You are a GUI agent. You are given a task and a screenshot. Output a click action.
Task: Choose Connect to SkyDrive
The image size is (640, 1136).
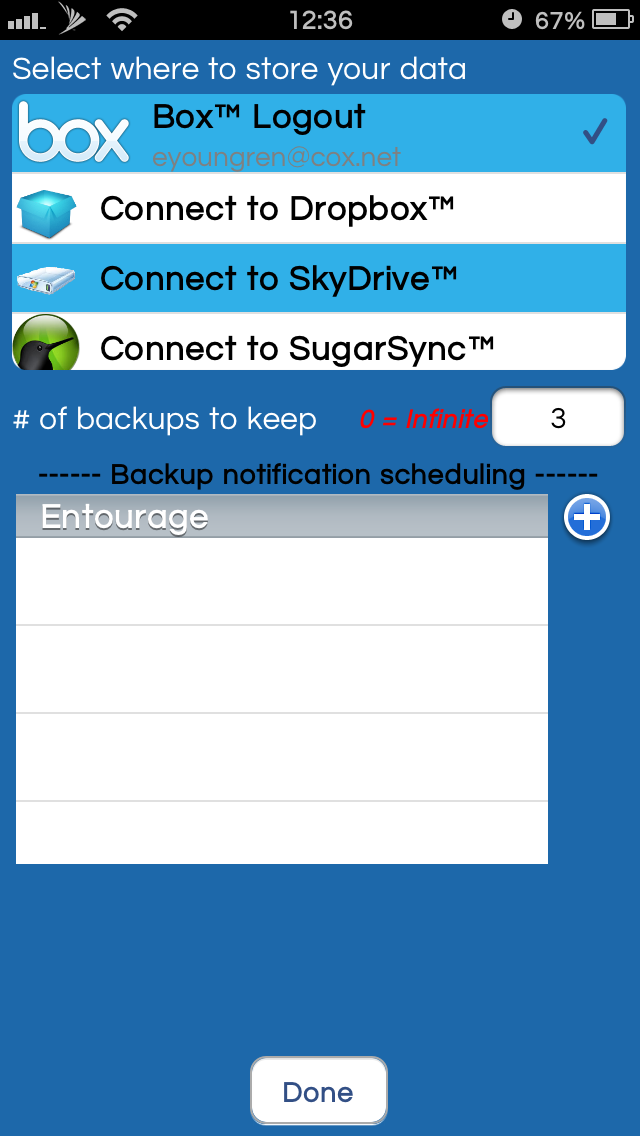click(319, 278)
